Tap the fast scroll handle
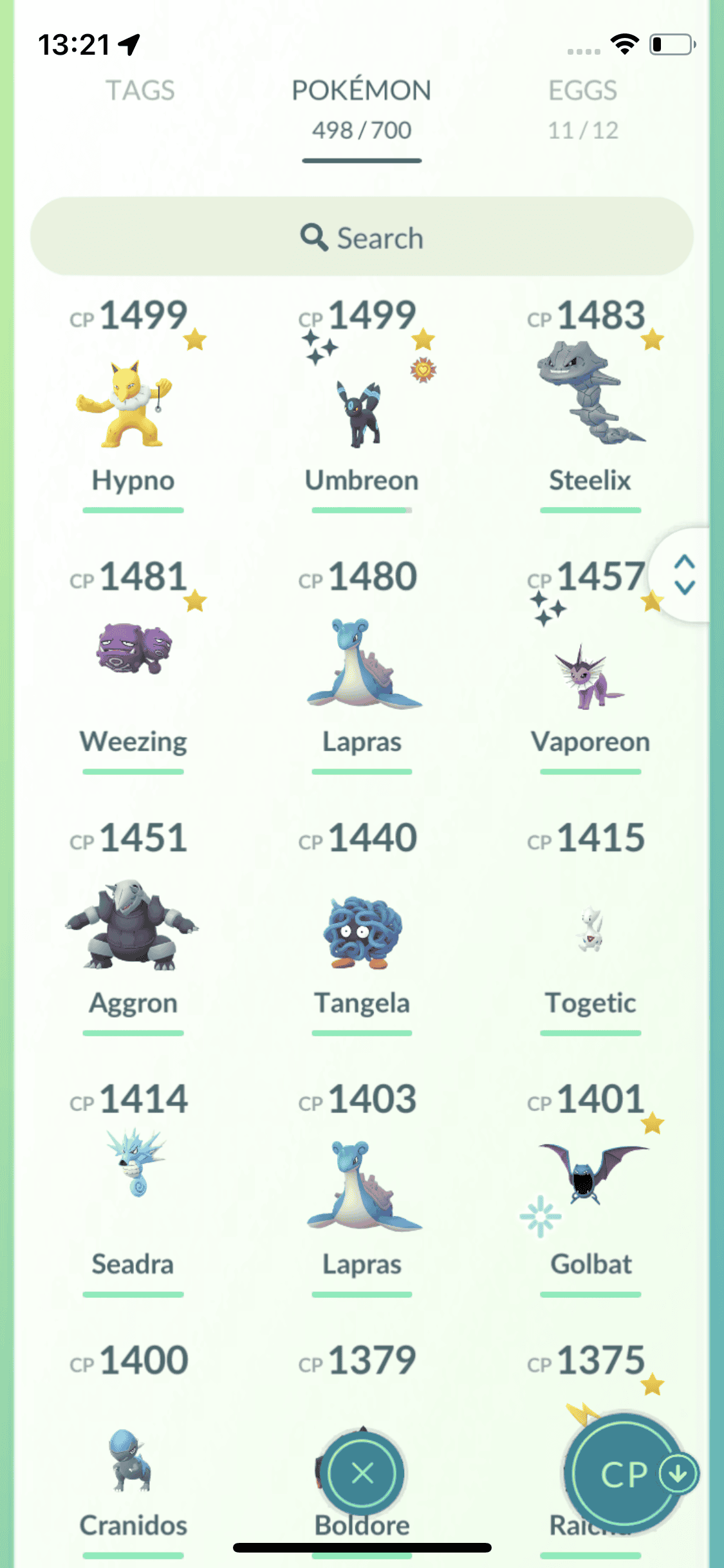 [684, 575]
